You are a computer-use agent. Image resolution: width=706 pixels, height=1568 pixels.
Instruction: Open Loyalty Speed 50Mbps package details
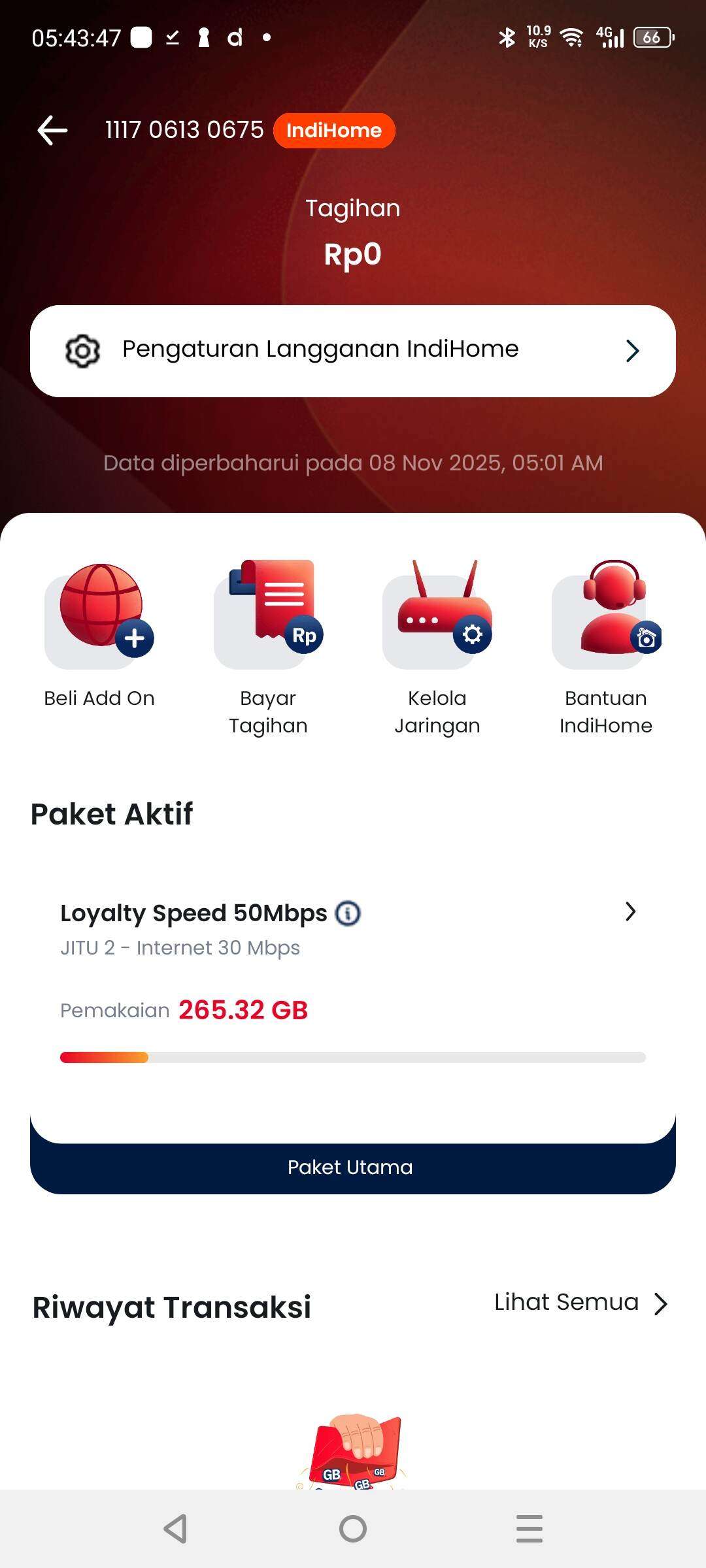pos(630,912)
